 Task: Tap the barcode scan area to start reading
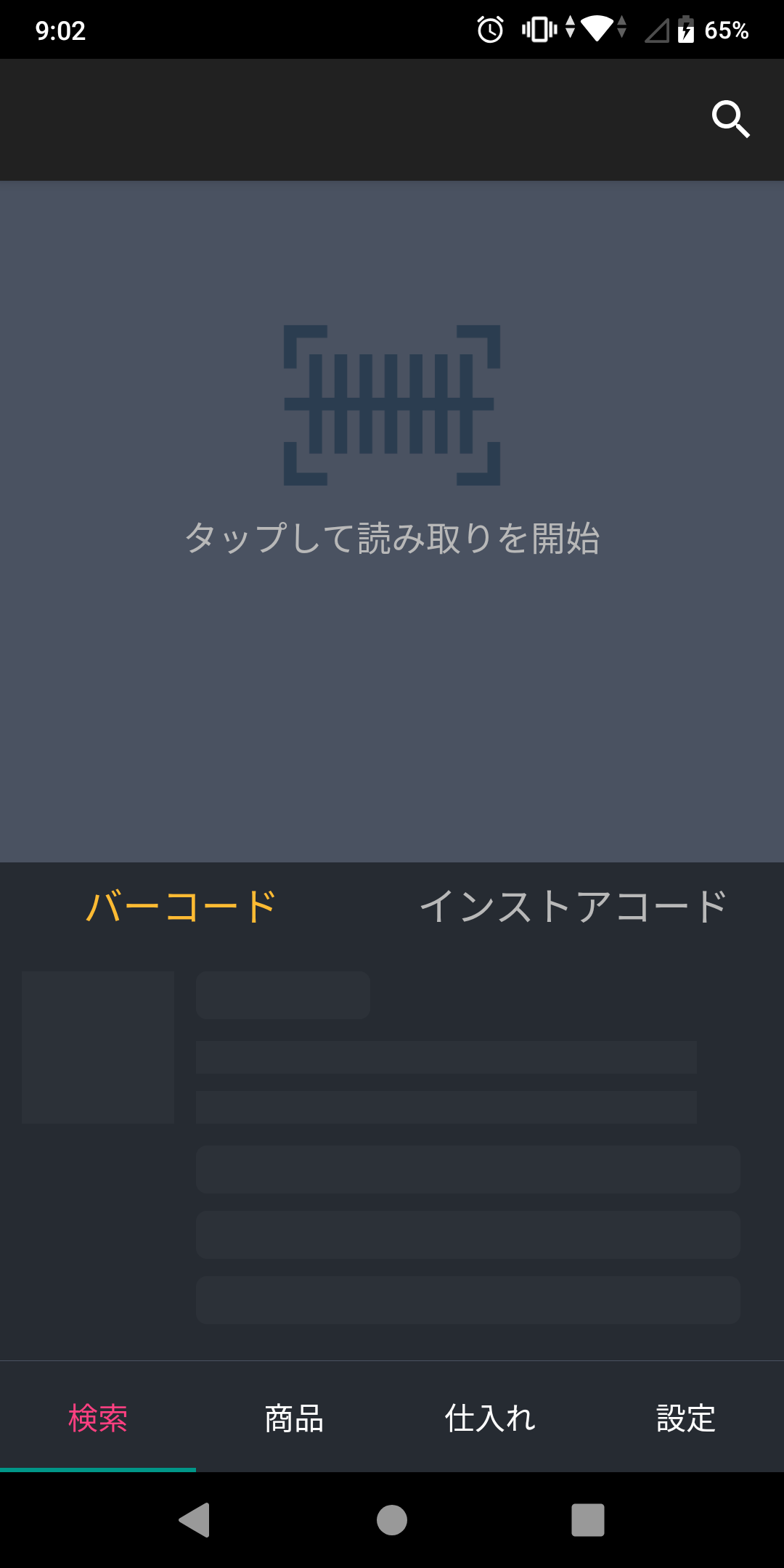click(392, 521)
